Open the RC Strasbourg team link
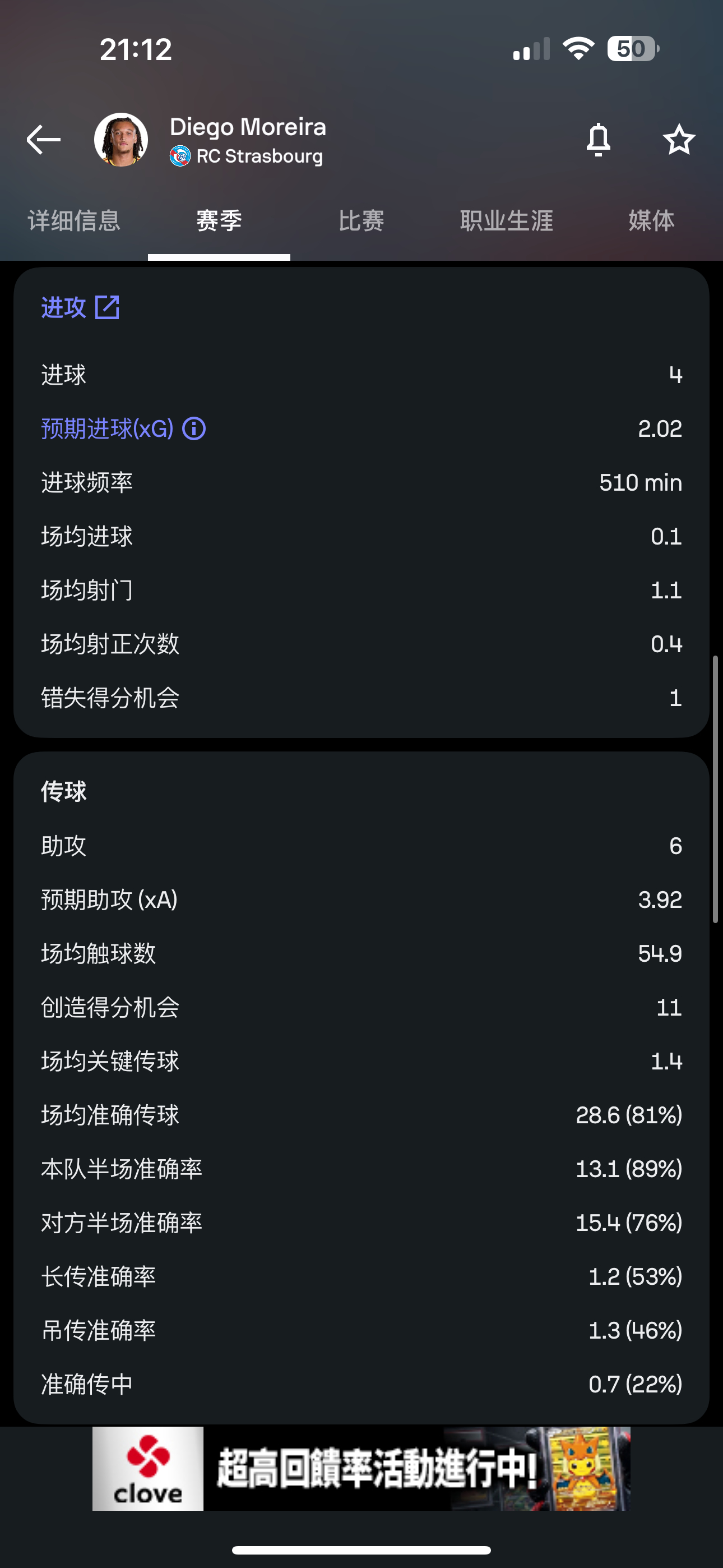Screen dimensions: 723x1568 pos(247,156)
